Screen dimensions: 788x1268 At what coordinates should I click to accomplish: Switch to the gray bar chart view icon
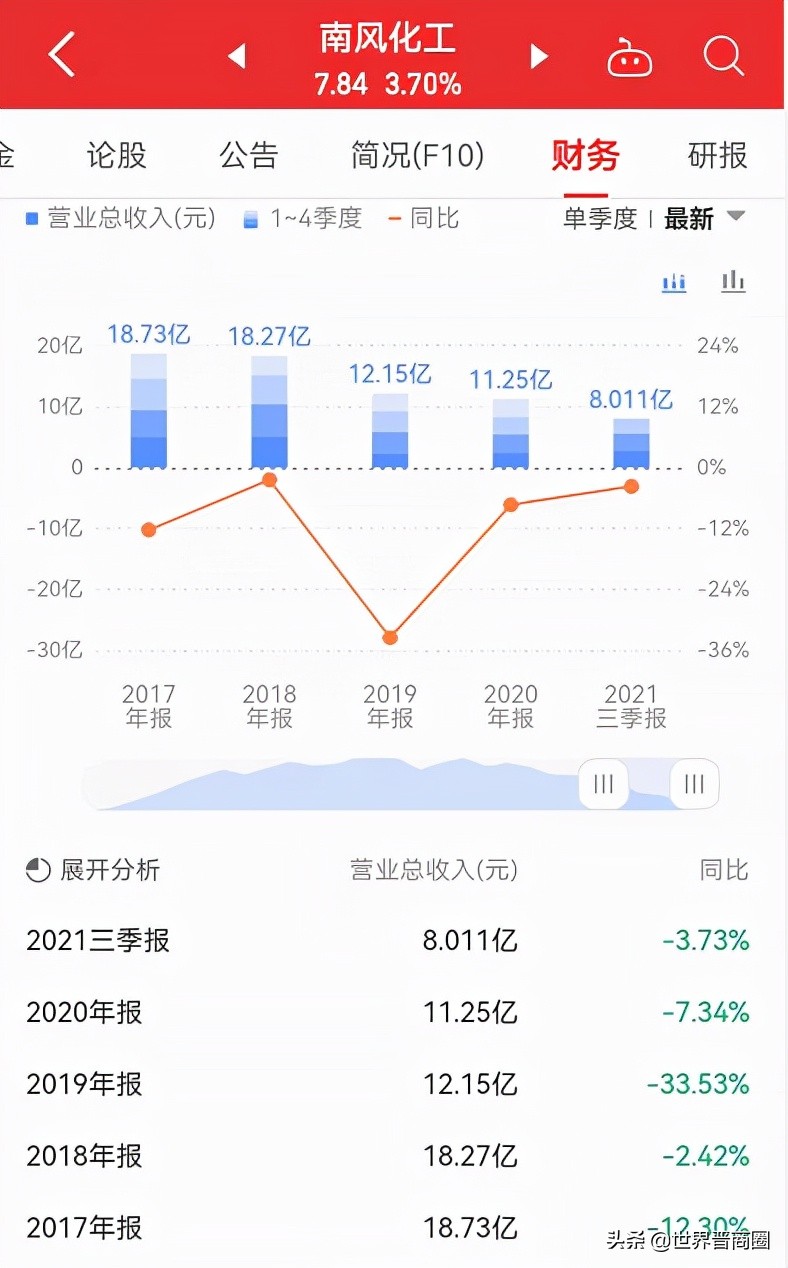[x=733, y=282]
